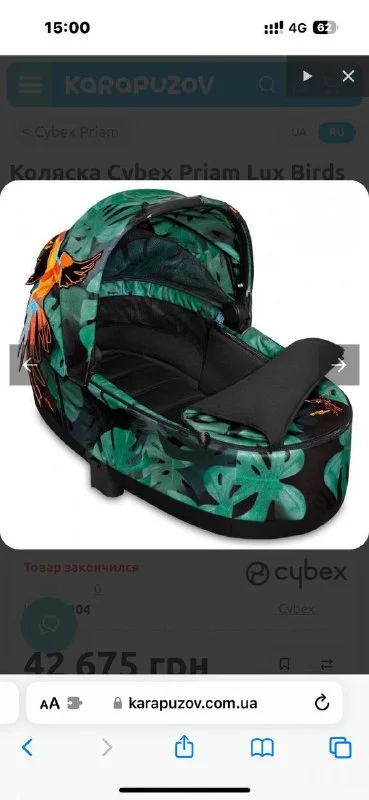Close the image lightbox
This screenshot has height=800, width=369.
coord(348,77)
